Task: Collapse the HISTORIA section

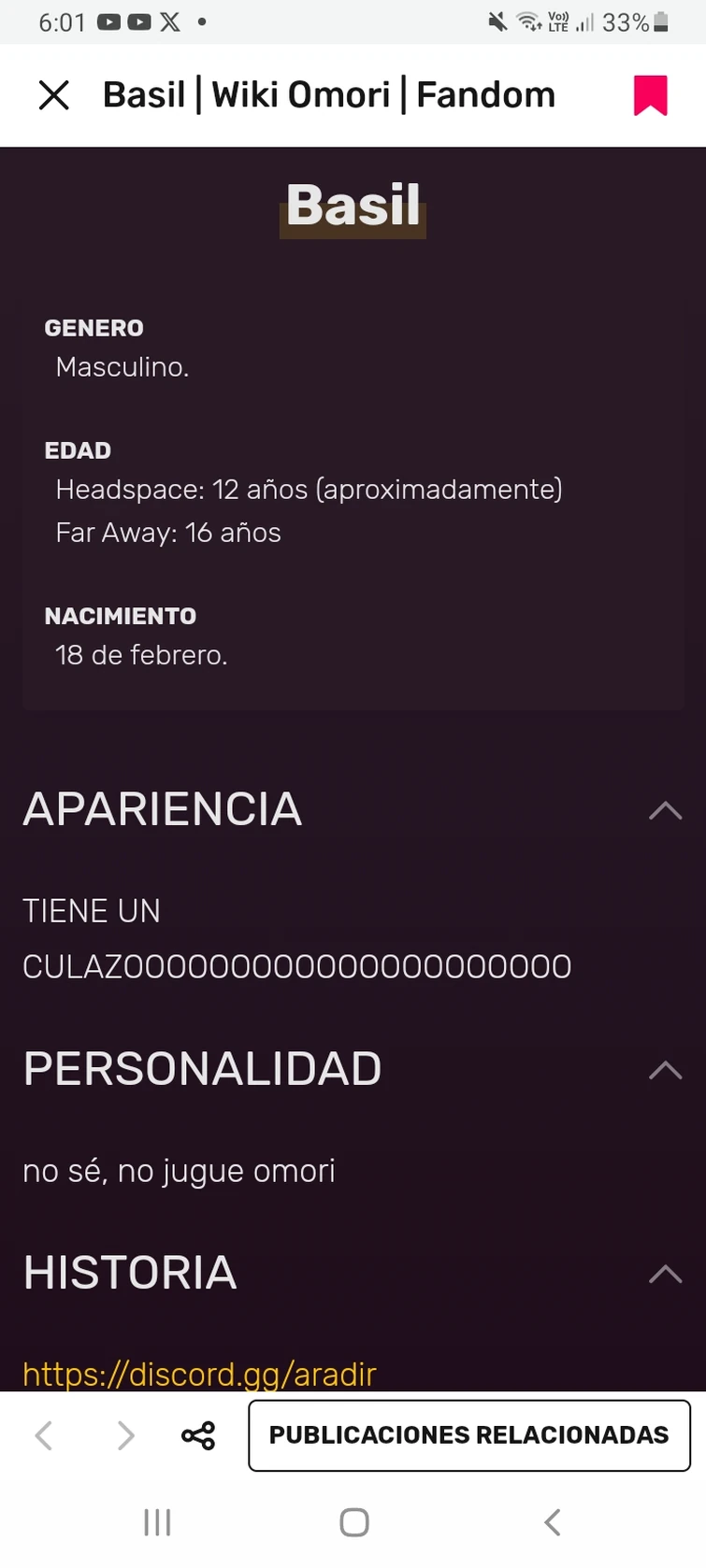Action: click(665, 1274)
